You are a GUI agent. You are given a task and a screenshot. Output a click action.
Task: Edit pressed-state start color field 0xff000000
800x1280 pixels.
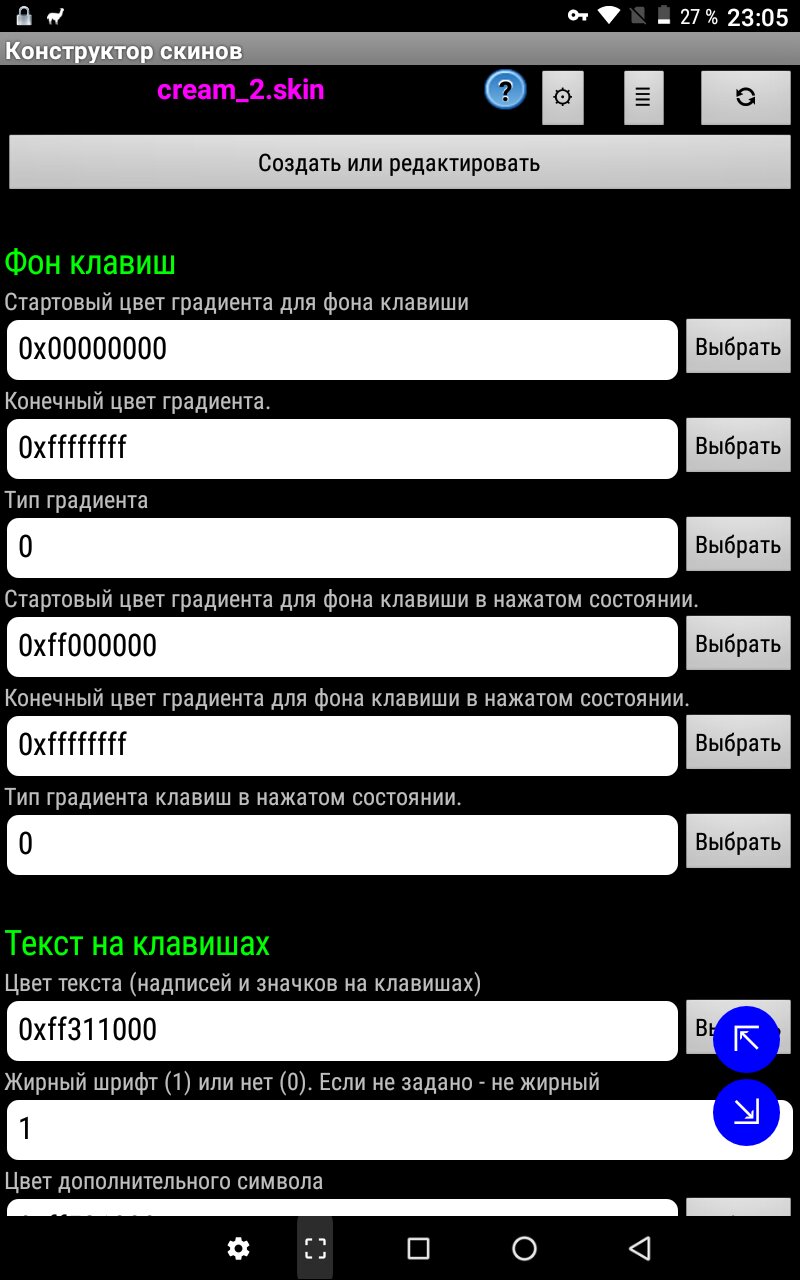pyautogui.click(x=343, y=646)
